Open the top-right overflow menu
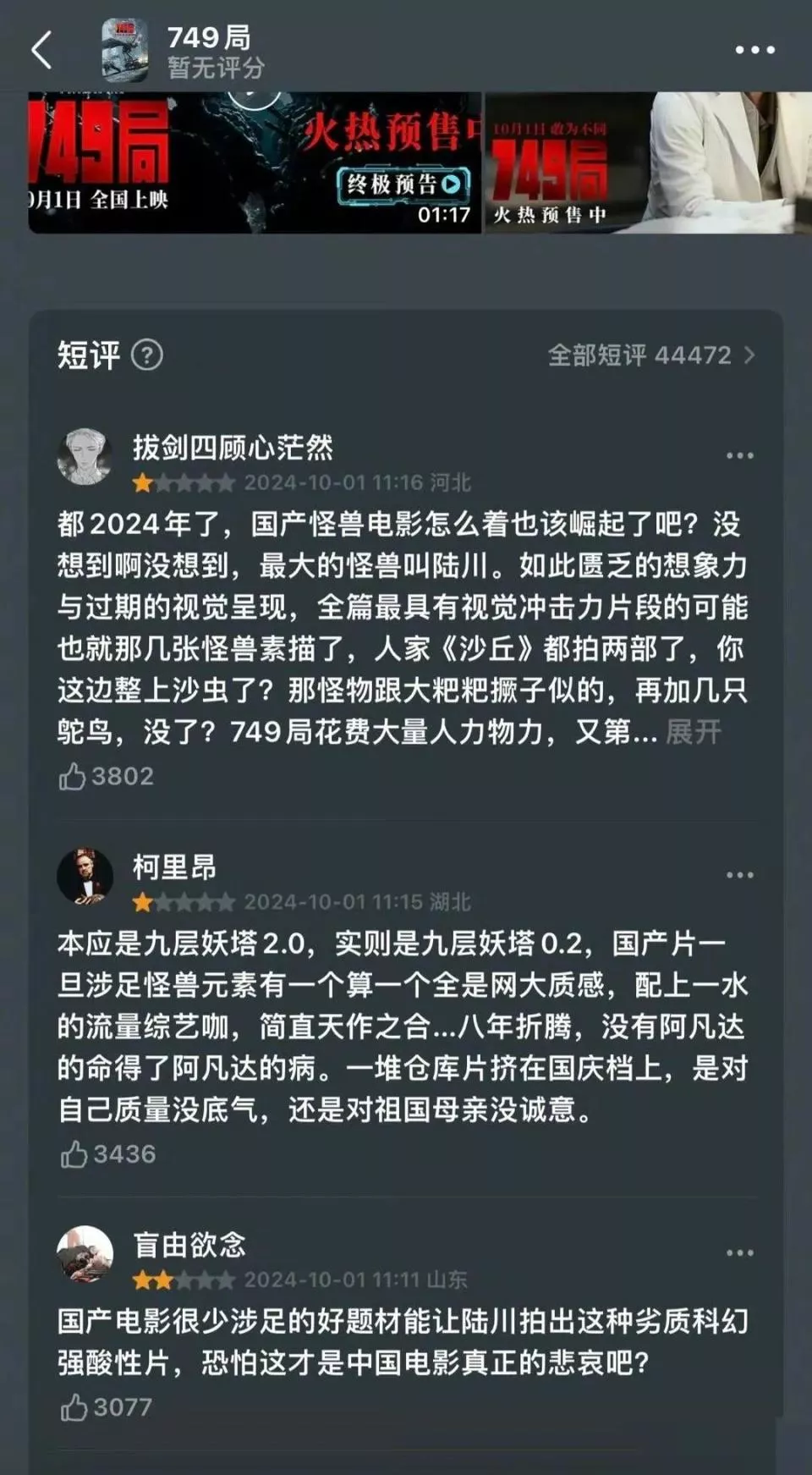 point(754,50)
